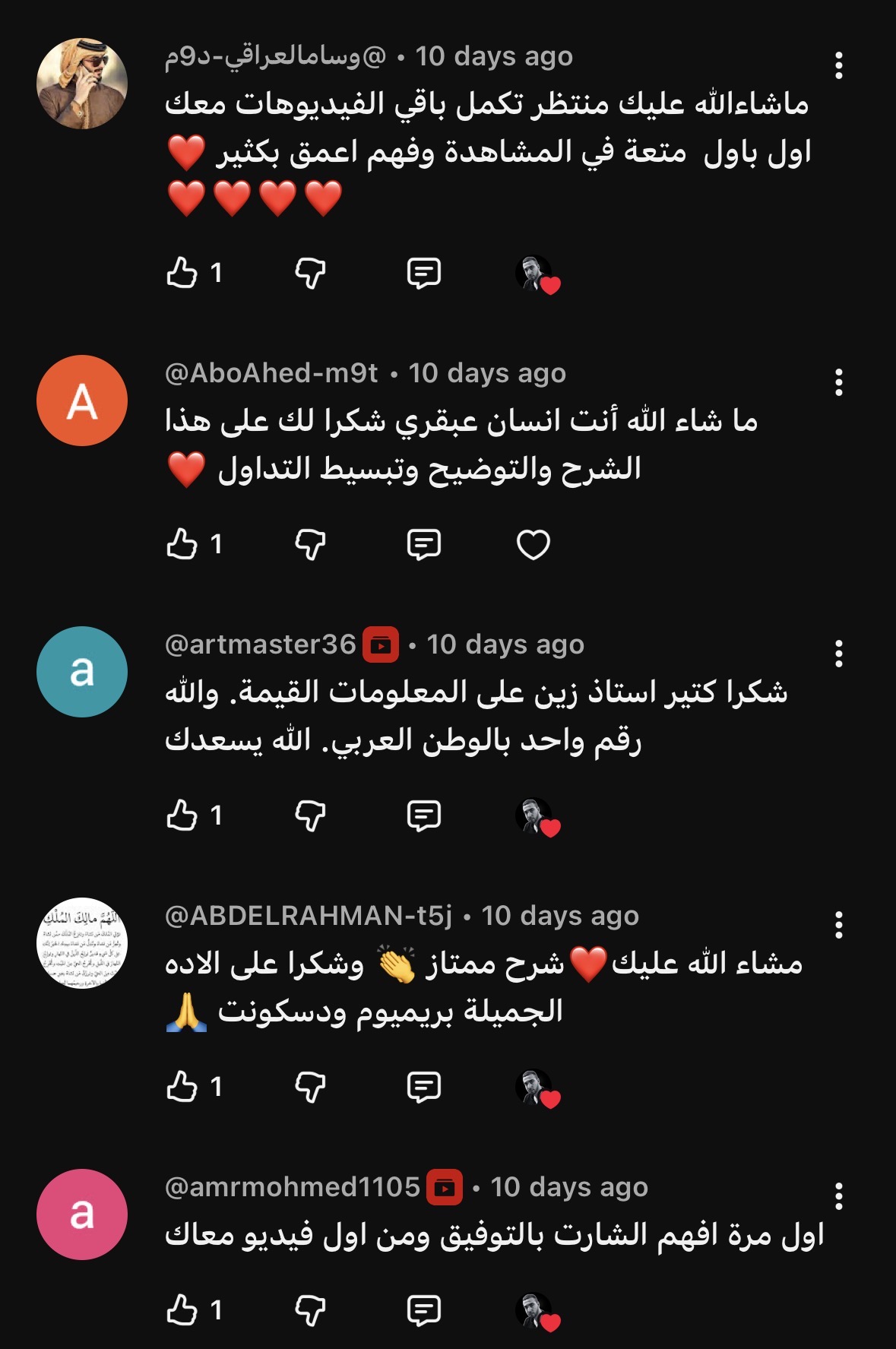Open overflow menu on the top comment
This screenshot has height=1349, width=896.
838,65
